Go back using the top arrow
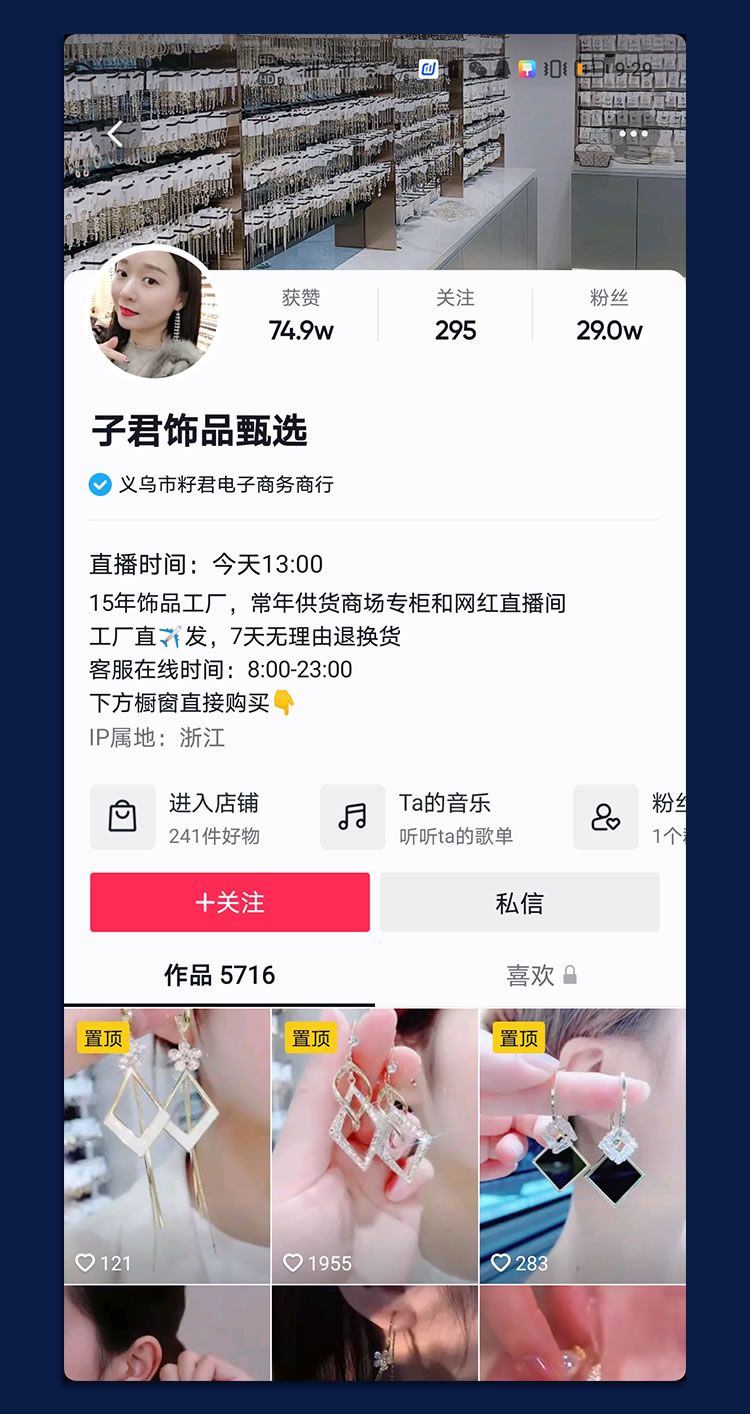Viewport: 750px width, 1414px height. tap(115, 134)
